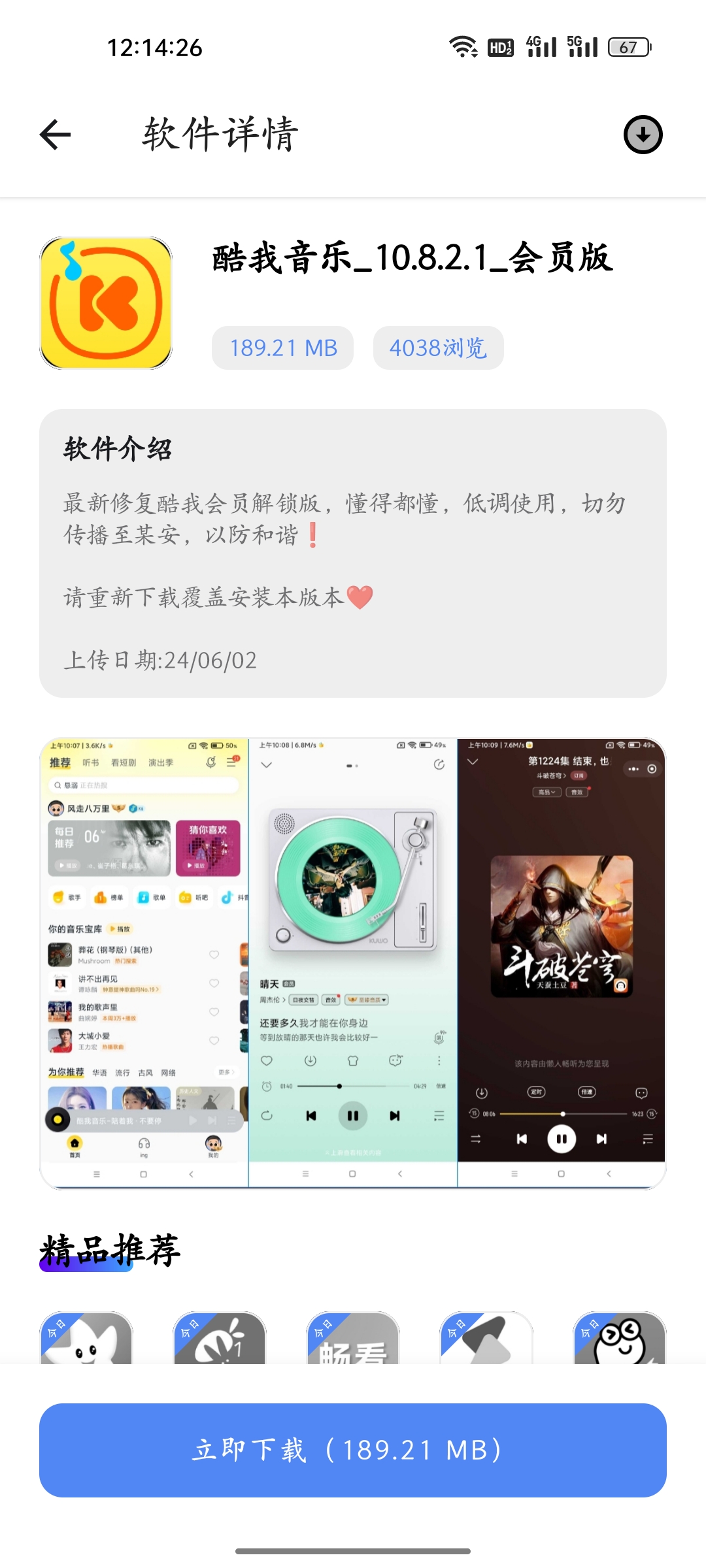706x1568 pixels.
Task: Open the recommended app with the star icon
Action: coord(86,1338)
